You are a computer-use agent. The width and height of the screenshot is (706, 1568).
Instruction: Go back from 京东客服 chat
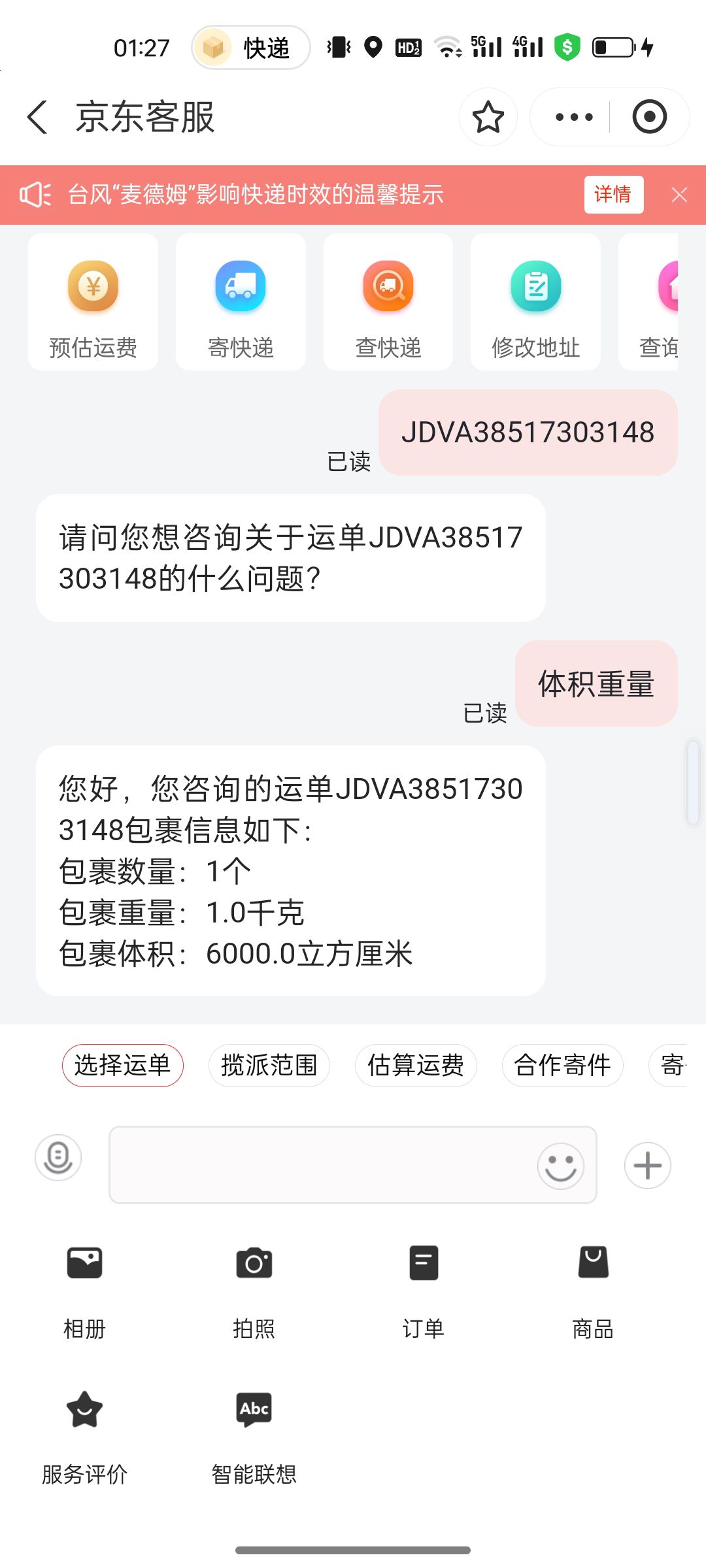[38, 118]
